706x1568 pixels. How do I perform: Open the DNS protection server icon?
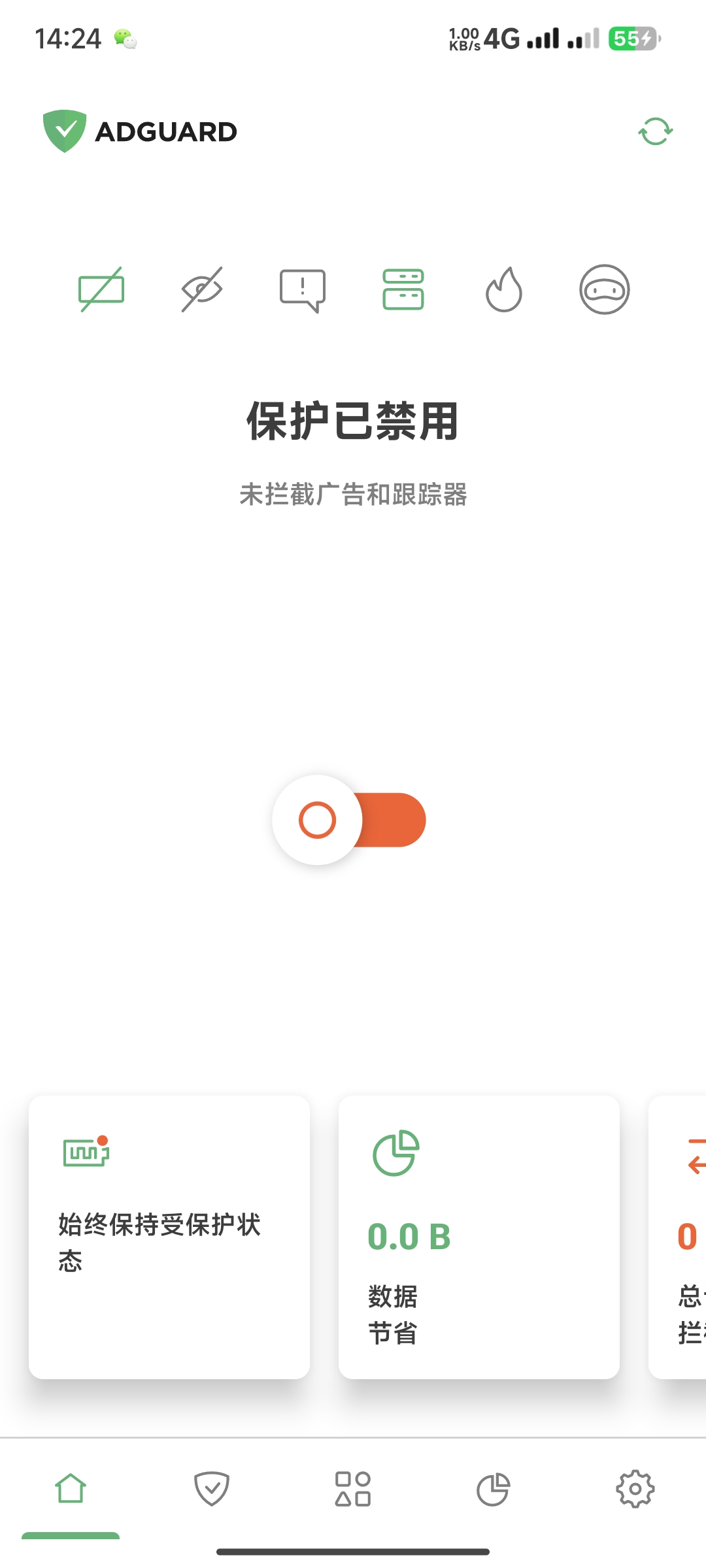click(x=403, y=289)
